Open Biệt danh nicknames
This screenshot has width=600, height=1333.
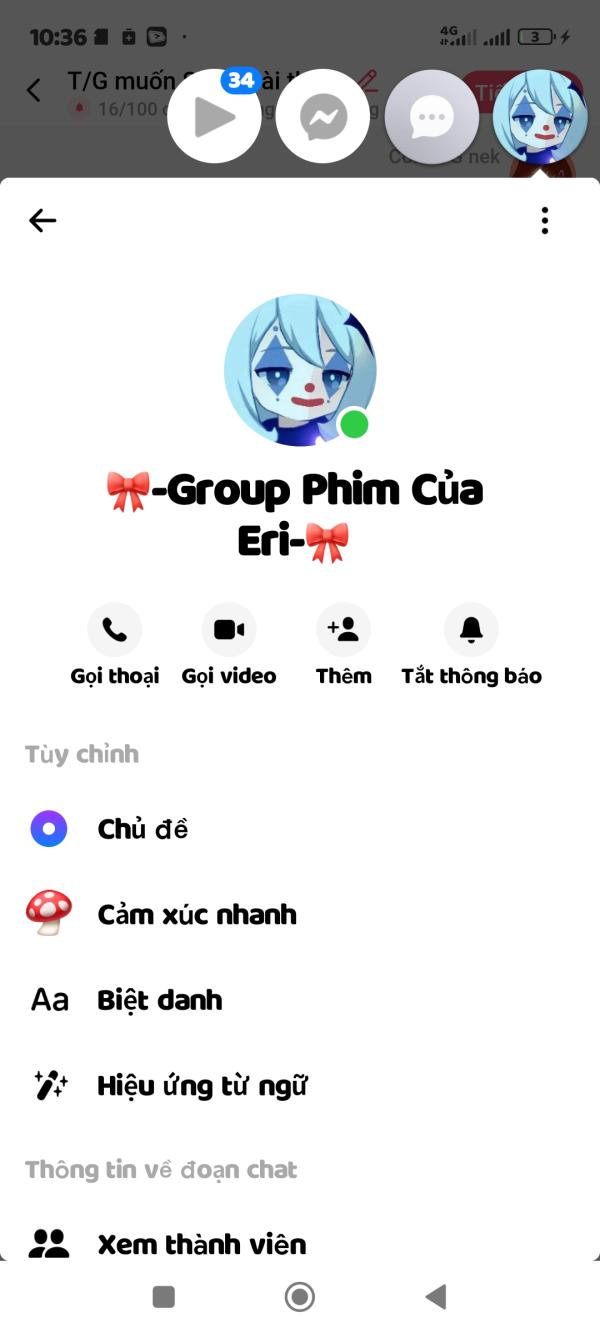[160, 1000]
